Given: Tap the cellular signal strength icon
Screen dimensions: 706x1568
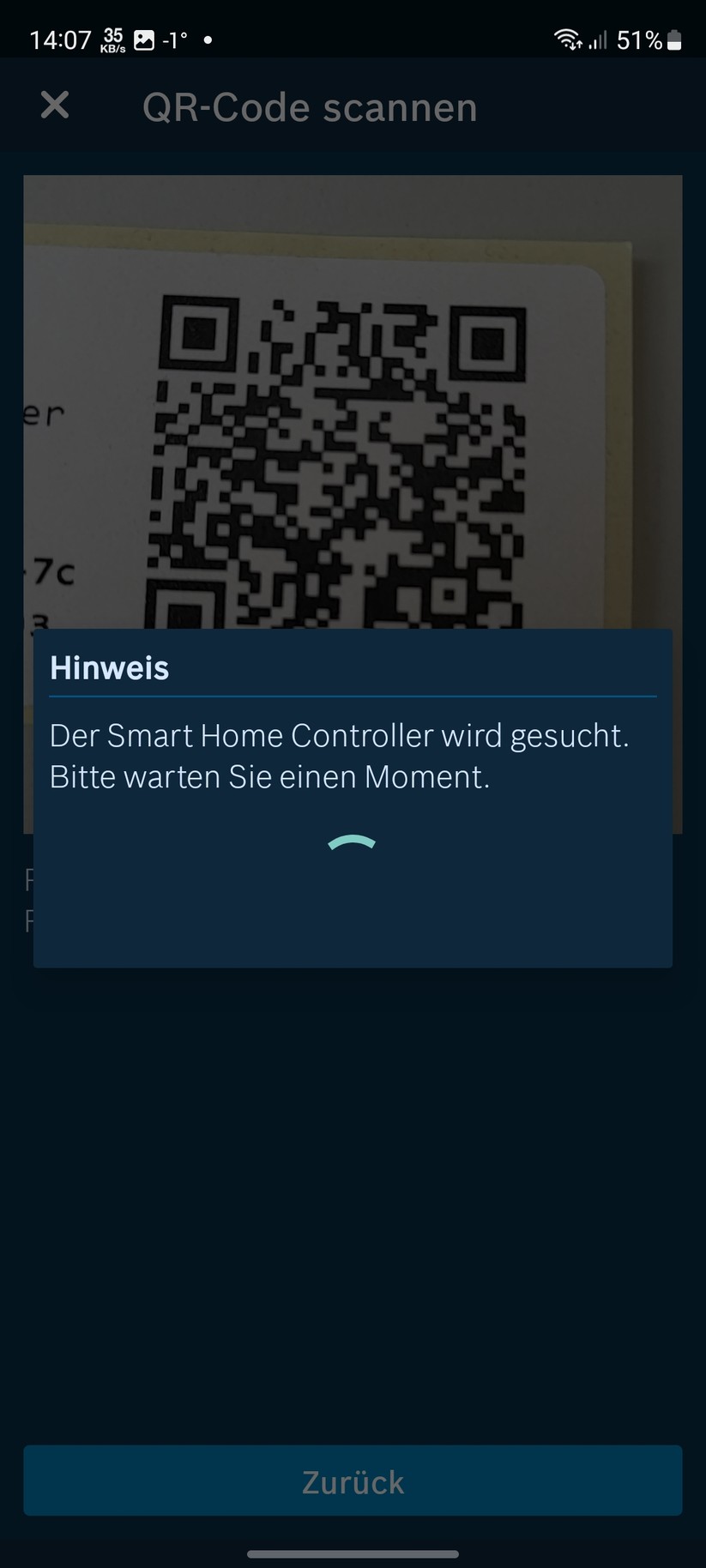Looking at the screenshot, I should click(x=599, y=39).
